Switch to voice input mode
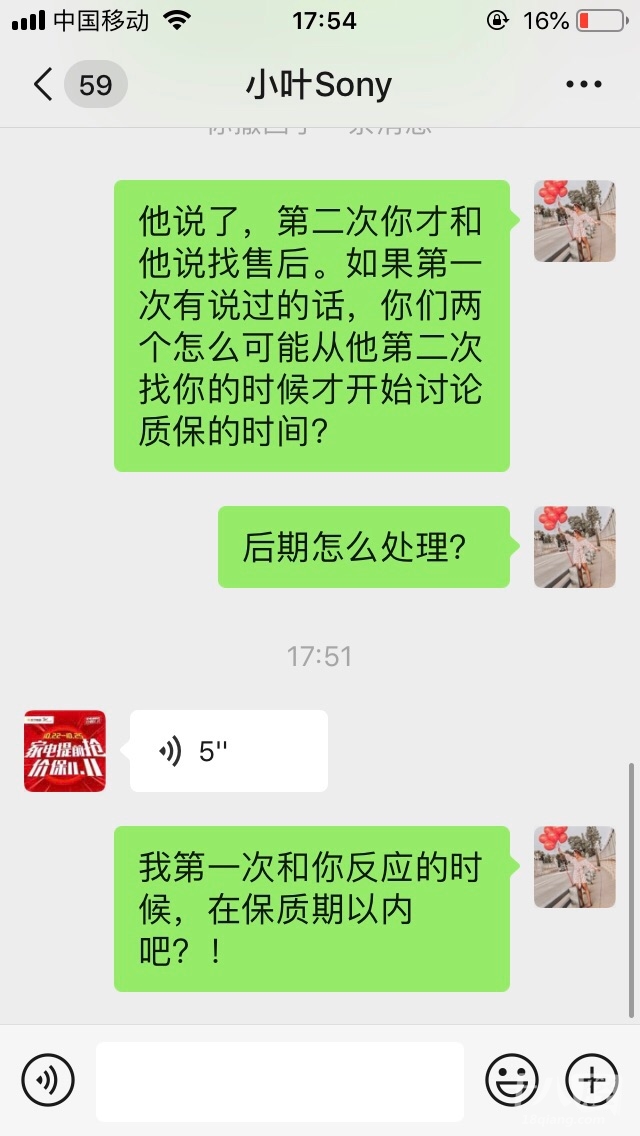Viewport: 640px width, 1136px height. click(x=48, y=1080)
